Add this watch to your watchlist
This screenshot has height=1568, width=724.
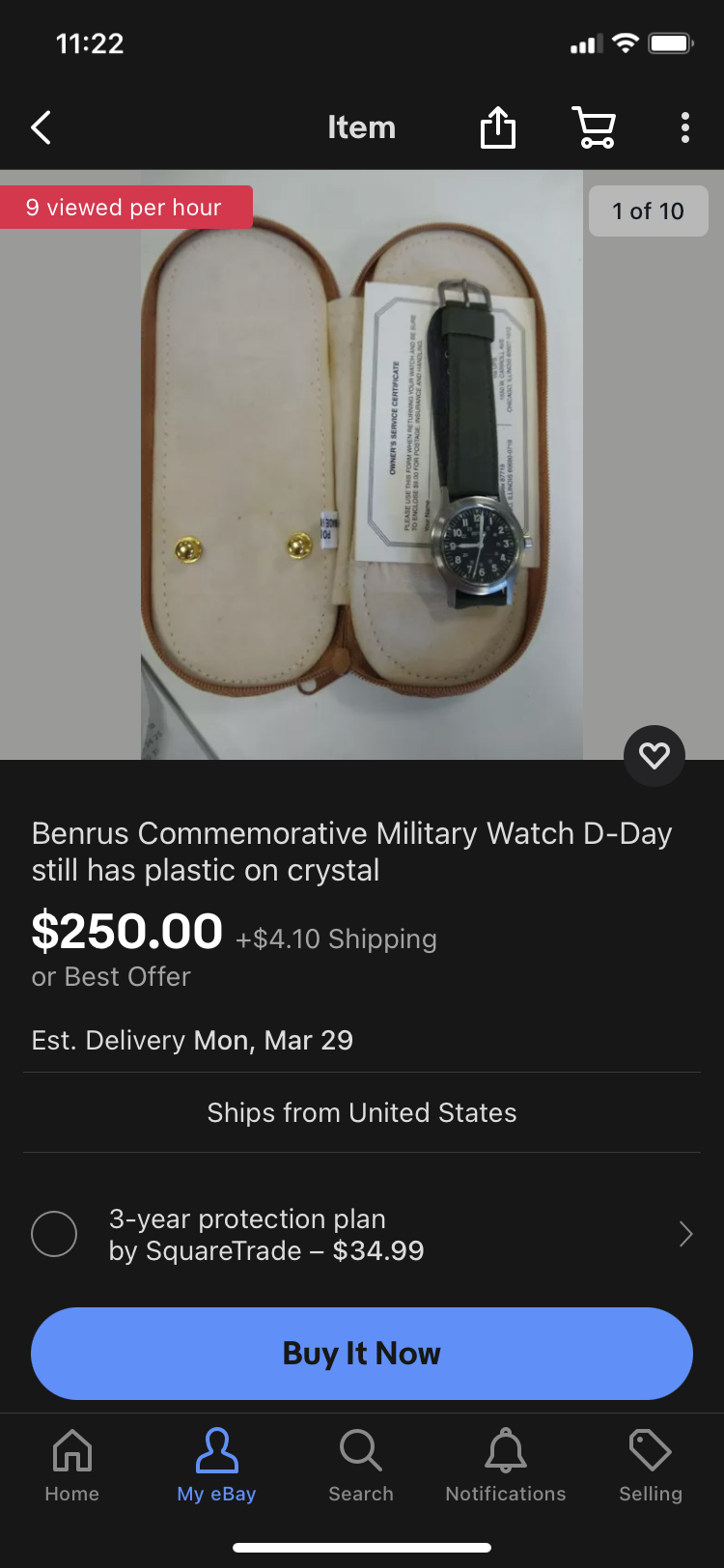[654, 755]
